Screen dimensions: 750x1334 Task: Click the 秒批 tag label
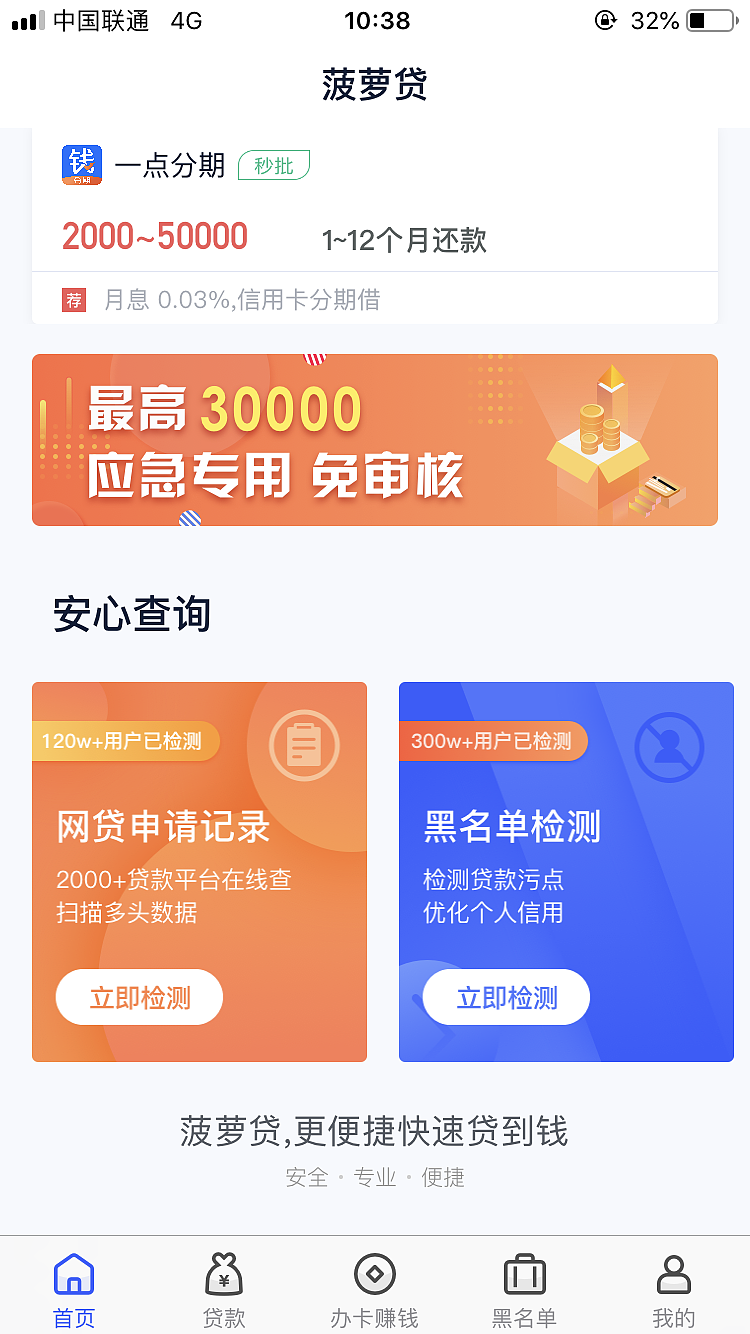tap(272, 165)
